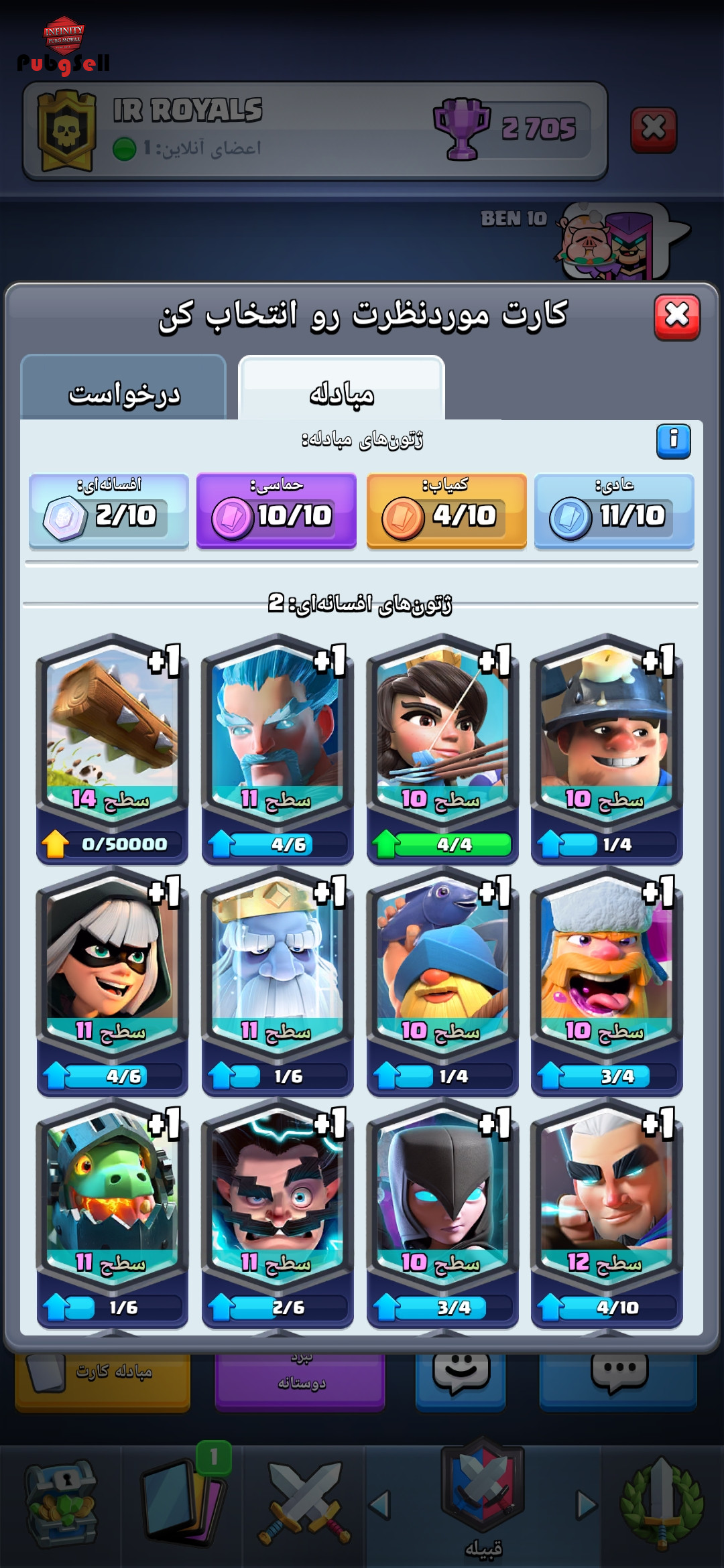This screenshot has height=1568, width=724.
Task: Select the Royal Ghost card
Action: point(277,980)
